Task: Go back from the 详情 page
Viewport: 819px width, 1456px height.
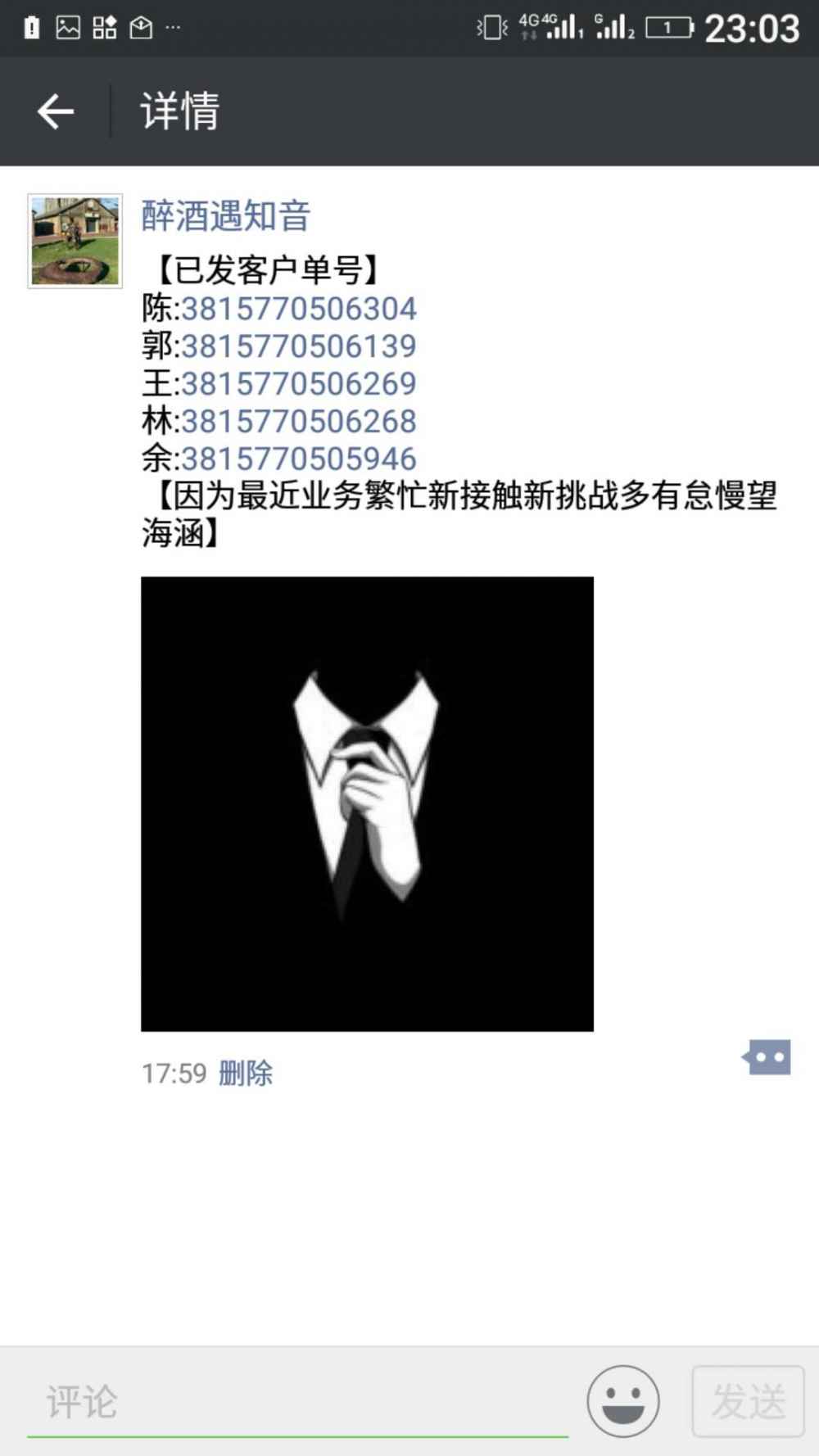Action: click(56, 111)
